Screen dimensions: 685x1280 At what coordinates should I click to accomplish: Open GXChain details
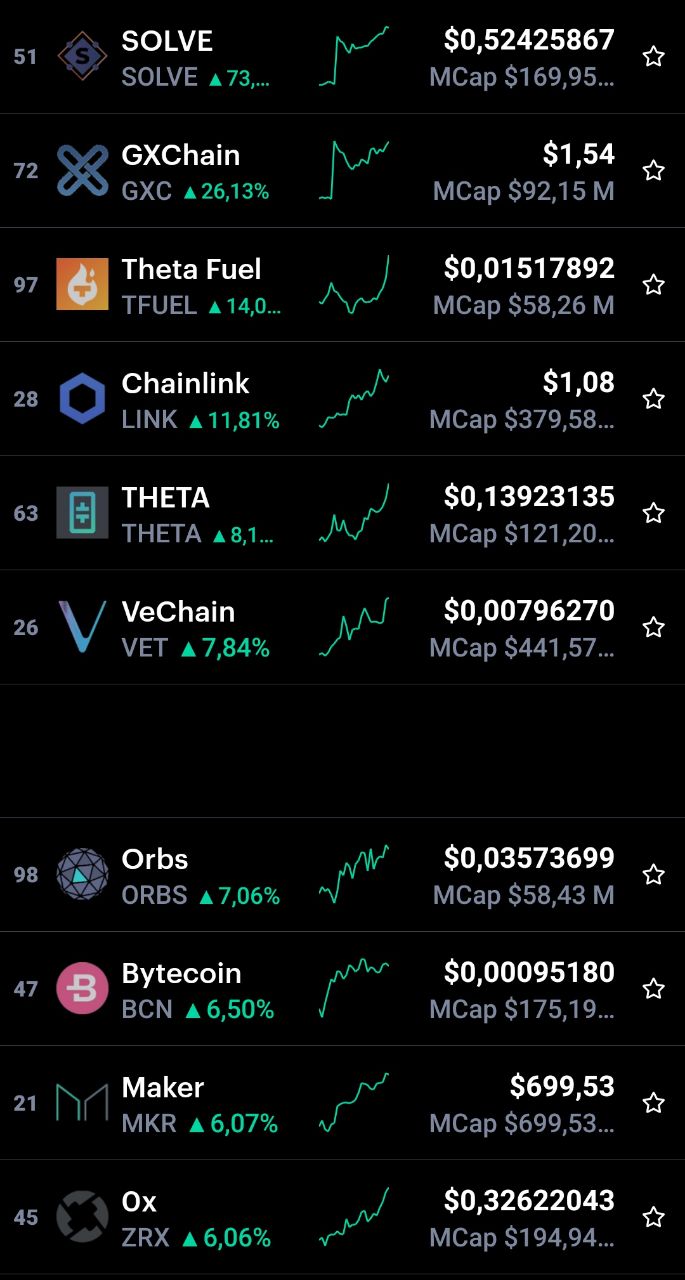(x=342, y=171)
